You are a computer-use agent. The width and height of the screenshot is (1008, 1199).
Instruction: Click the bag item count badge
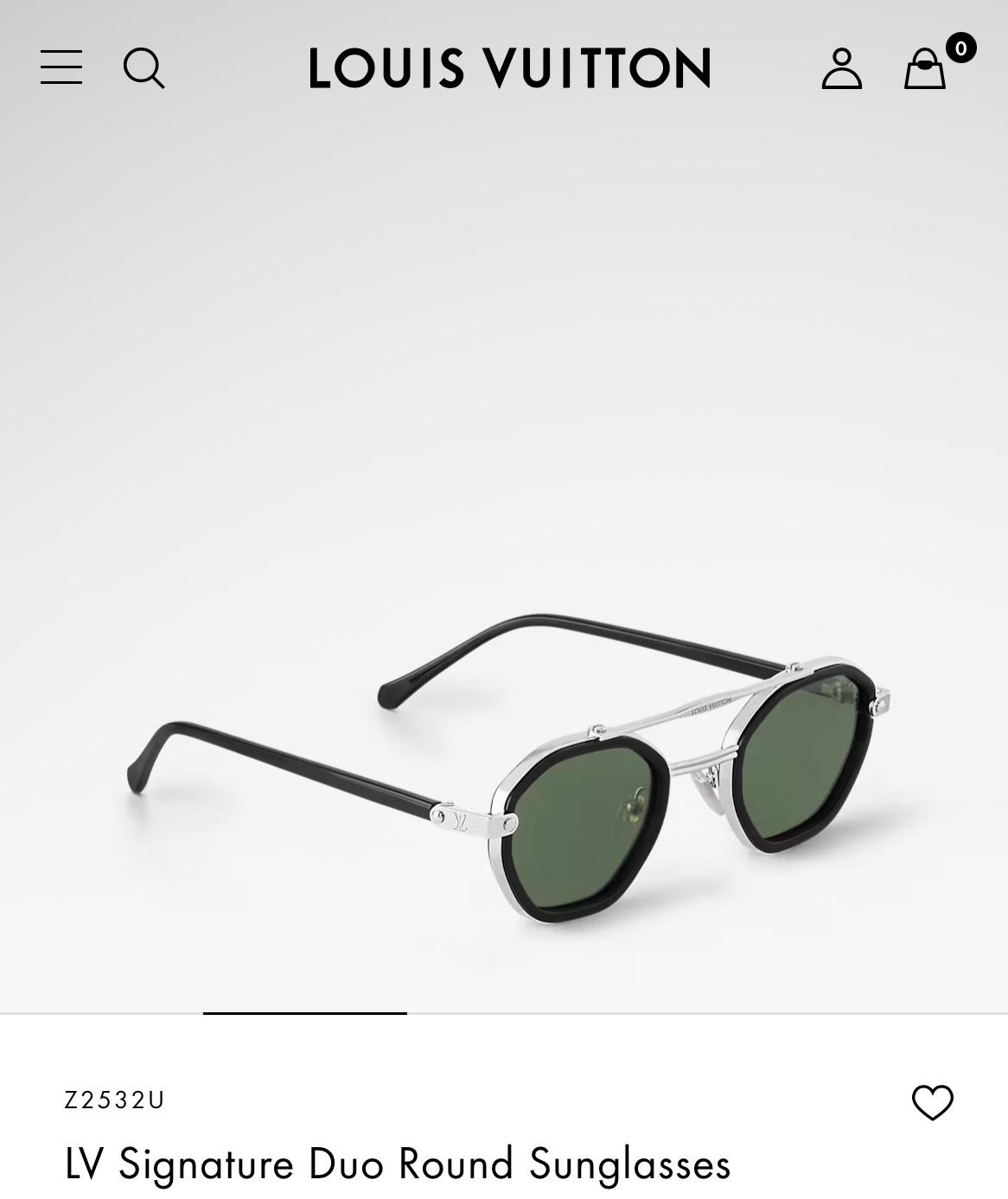(961, 49)
